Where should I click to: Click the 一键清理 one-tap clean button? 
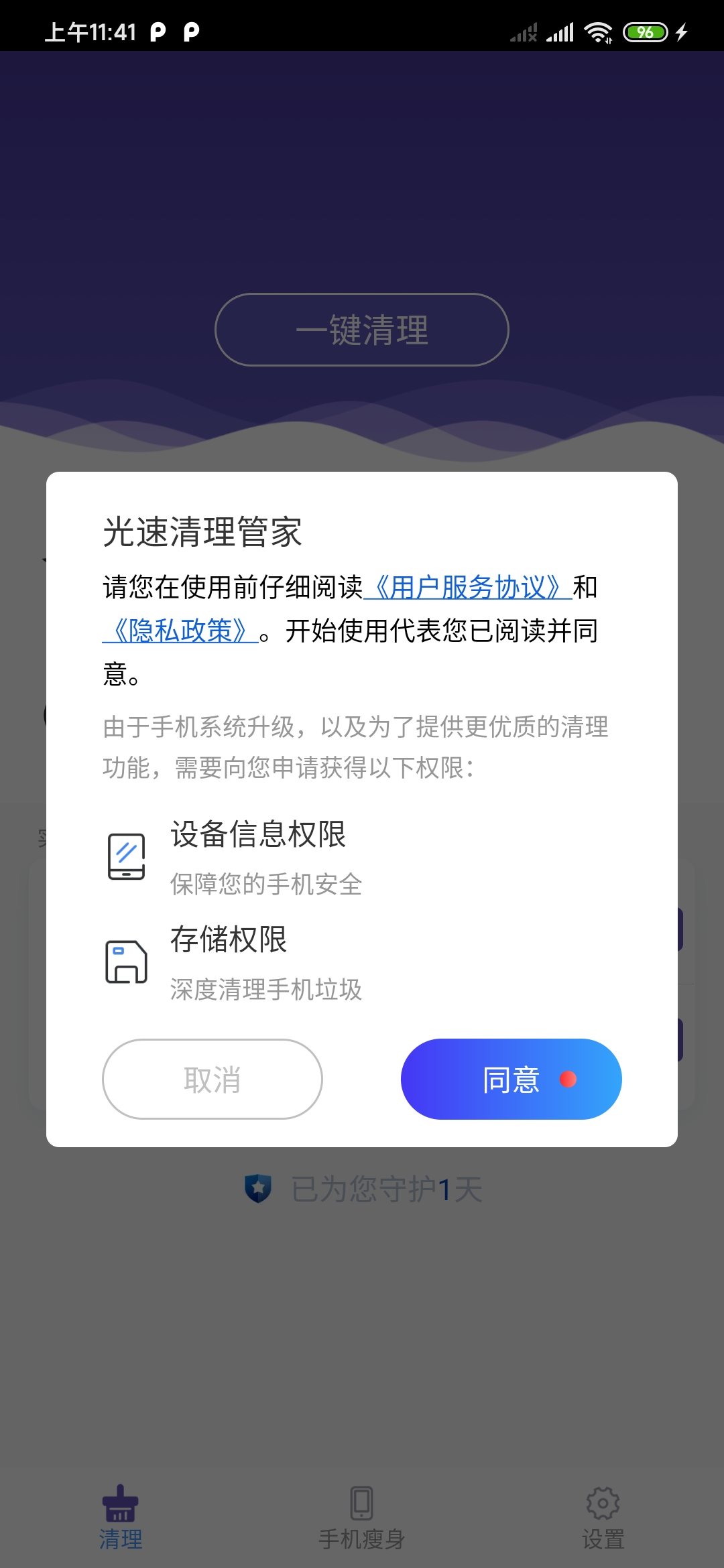(362, 330)
